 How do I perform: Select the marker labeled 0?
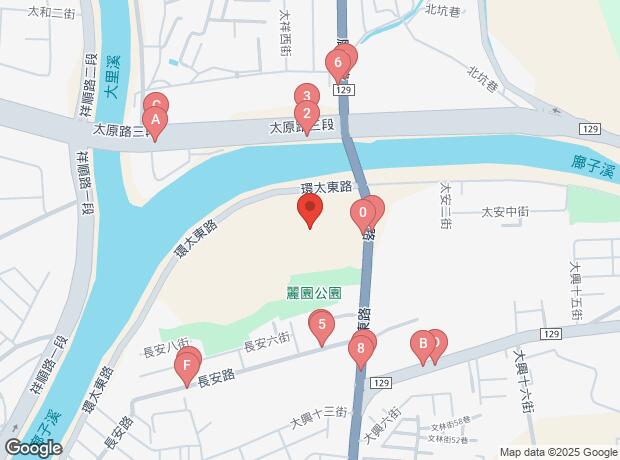click(x=362, y=214)
